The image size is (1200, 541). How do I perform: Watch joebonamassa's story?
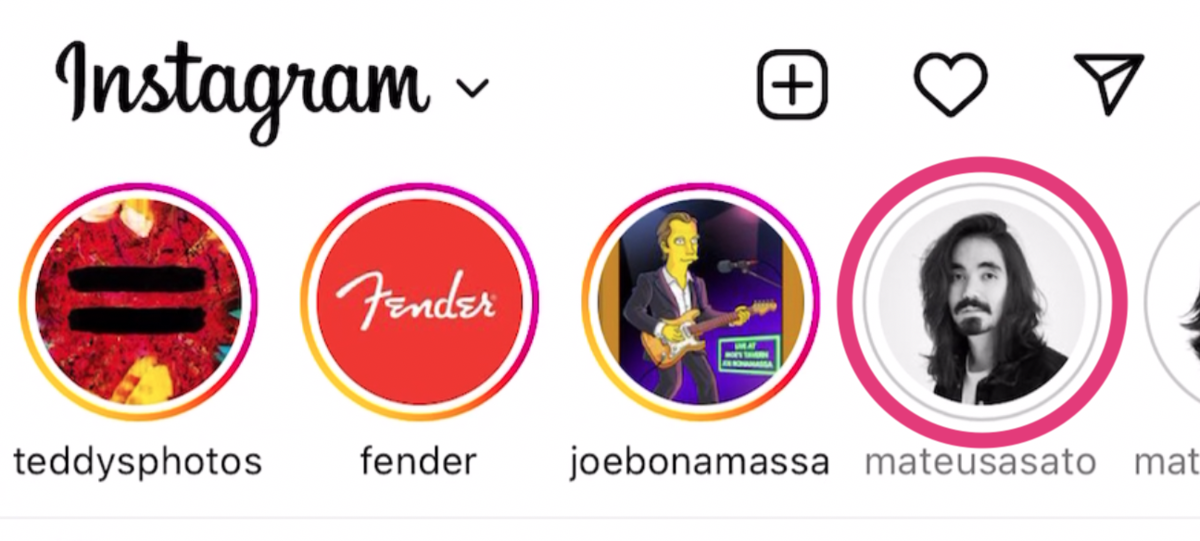pyautogui.click(x=699, y=303)
